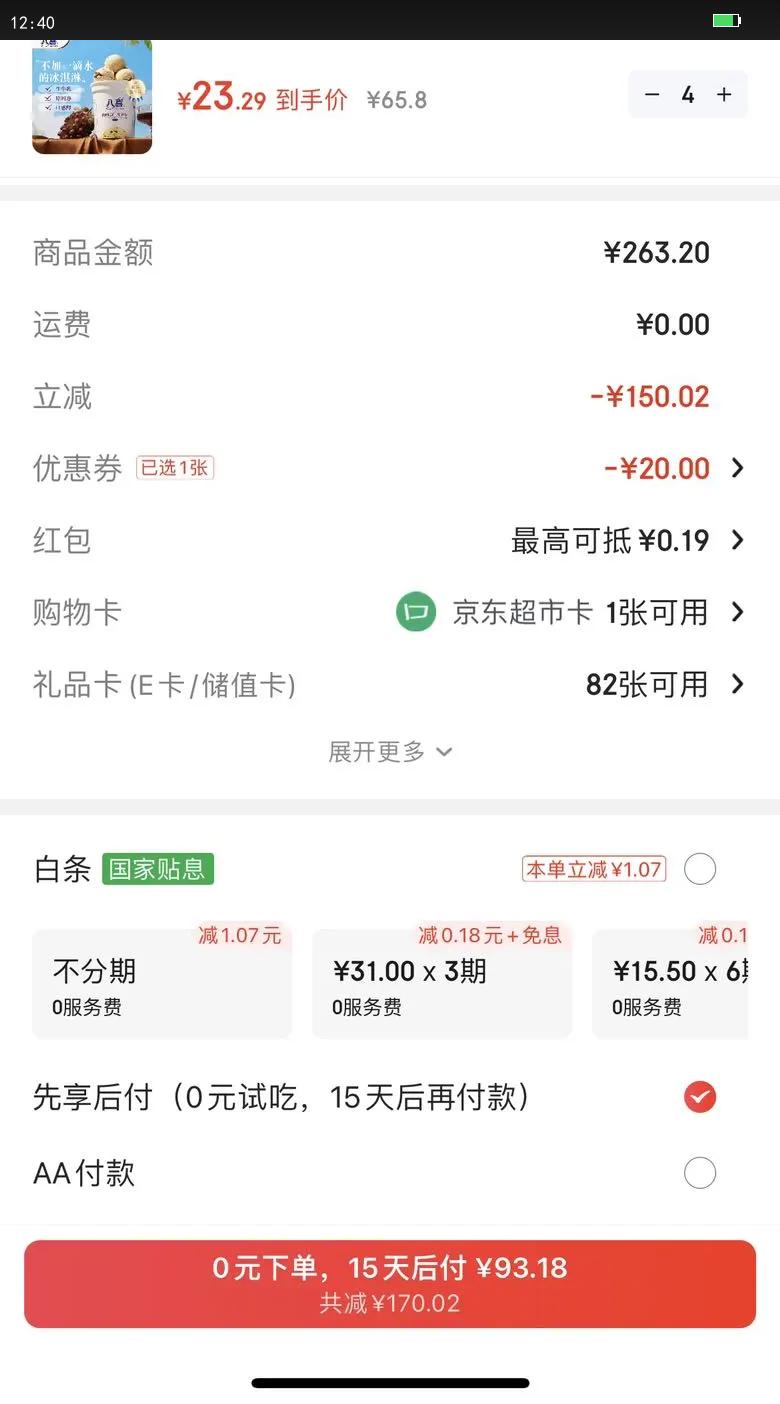Tap the green 京东超市卡 card icon
The width and height of the screenshot is (780, 1404).
(x=416, y=612)
